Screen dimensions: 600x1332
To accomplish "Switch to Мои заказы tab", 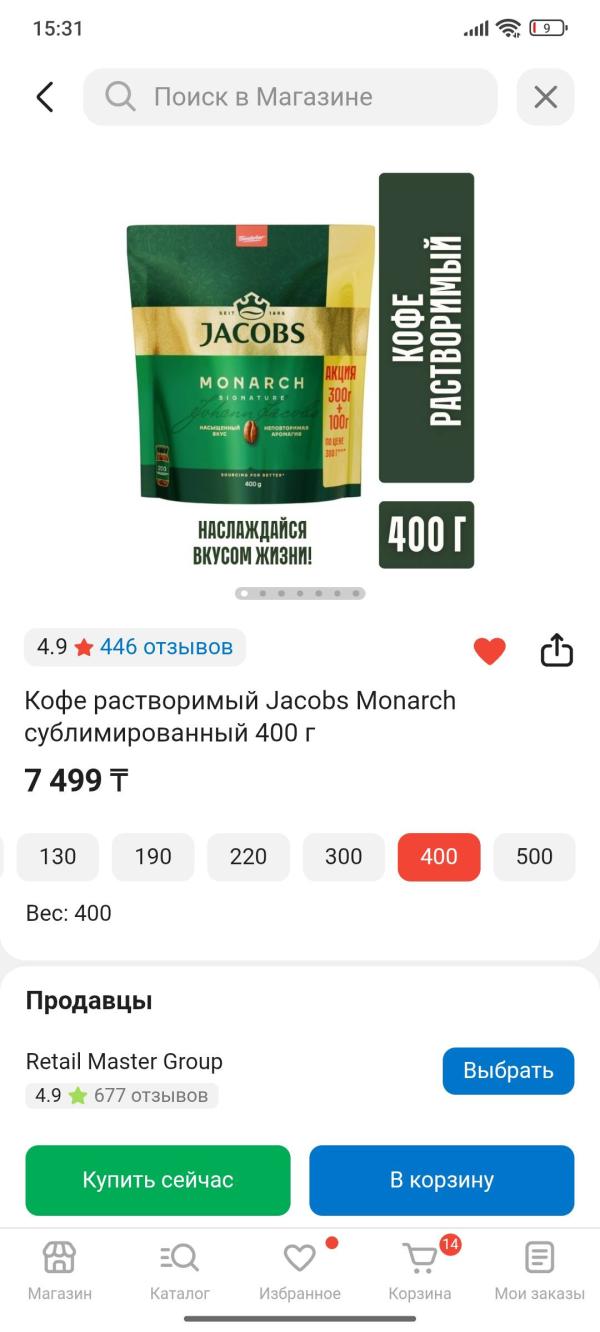I will [540, 1270].
